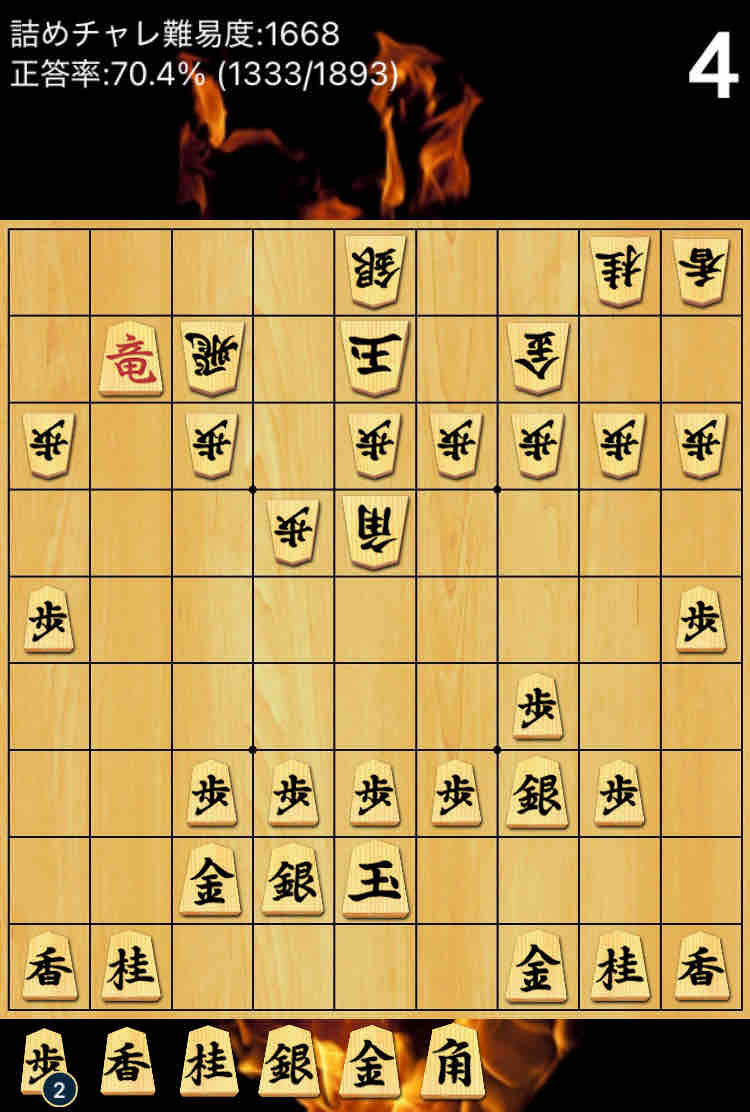Image resolution: width=750 pixels, height=1112 pixels.
Task: Tap your own king (玉) on the board
Action: (374, 880)
